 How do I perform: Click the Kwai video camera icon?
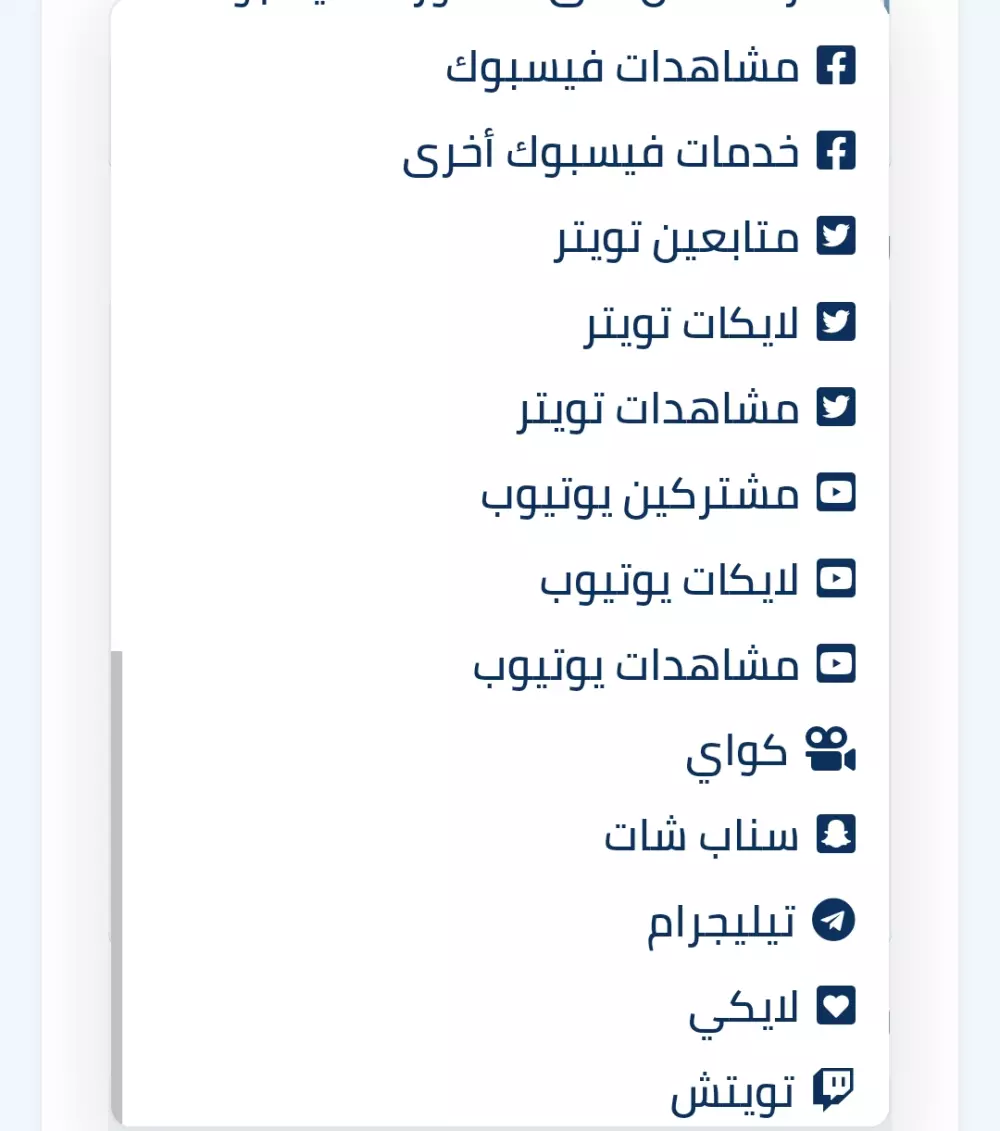coord(831,748)
